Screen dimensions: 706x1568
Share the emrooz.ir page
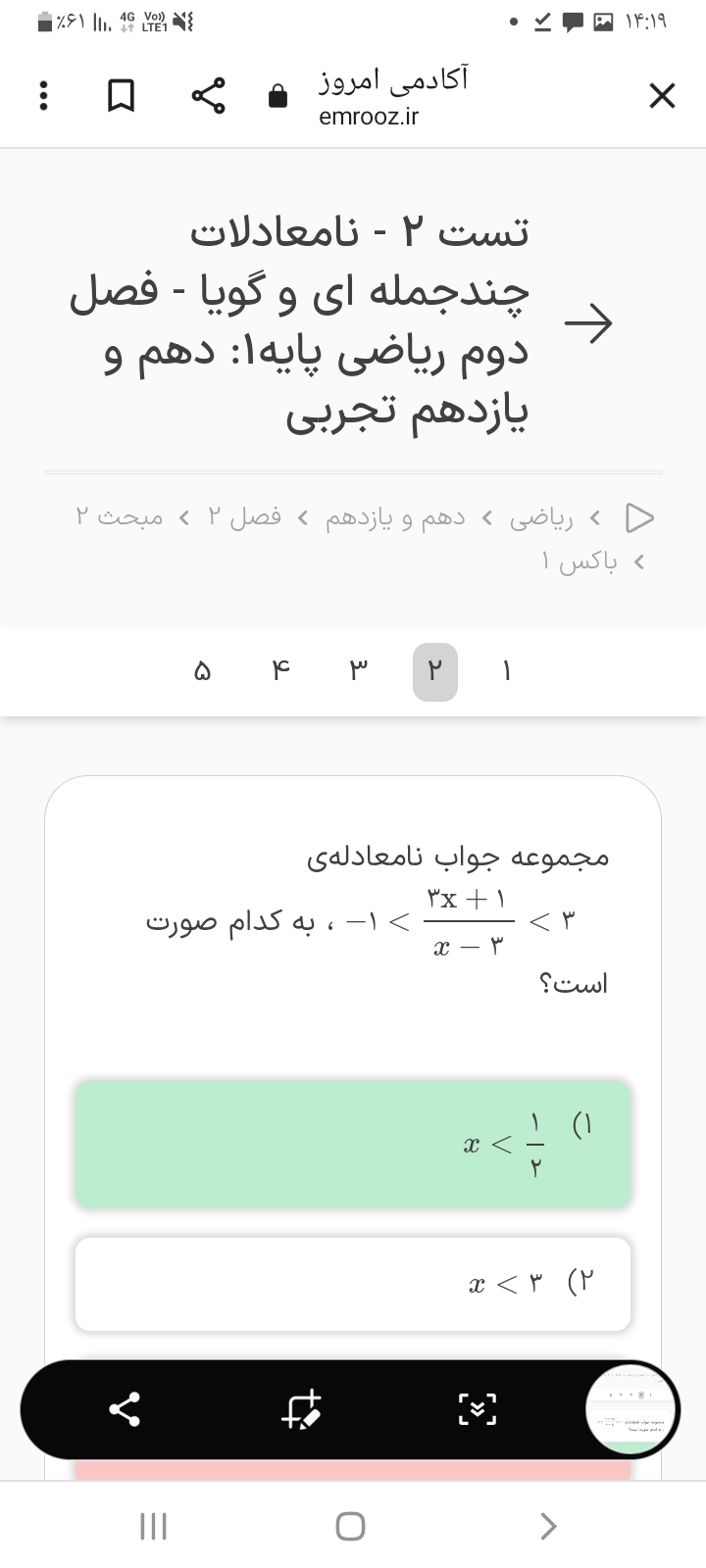(x=208, y=96)
